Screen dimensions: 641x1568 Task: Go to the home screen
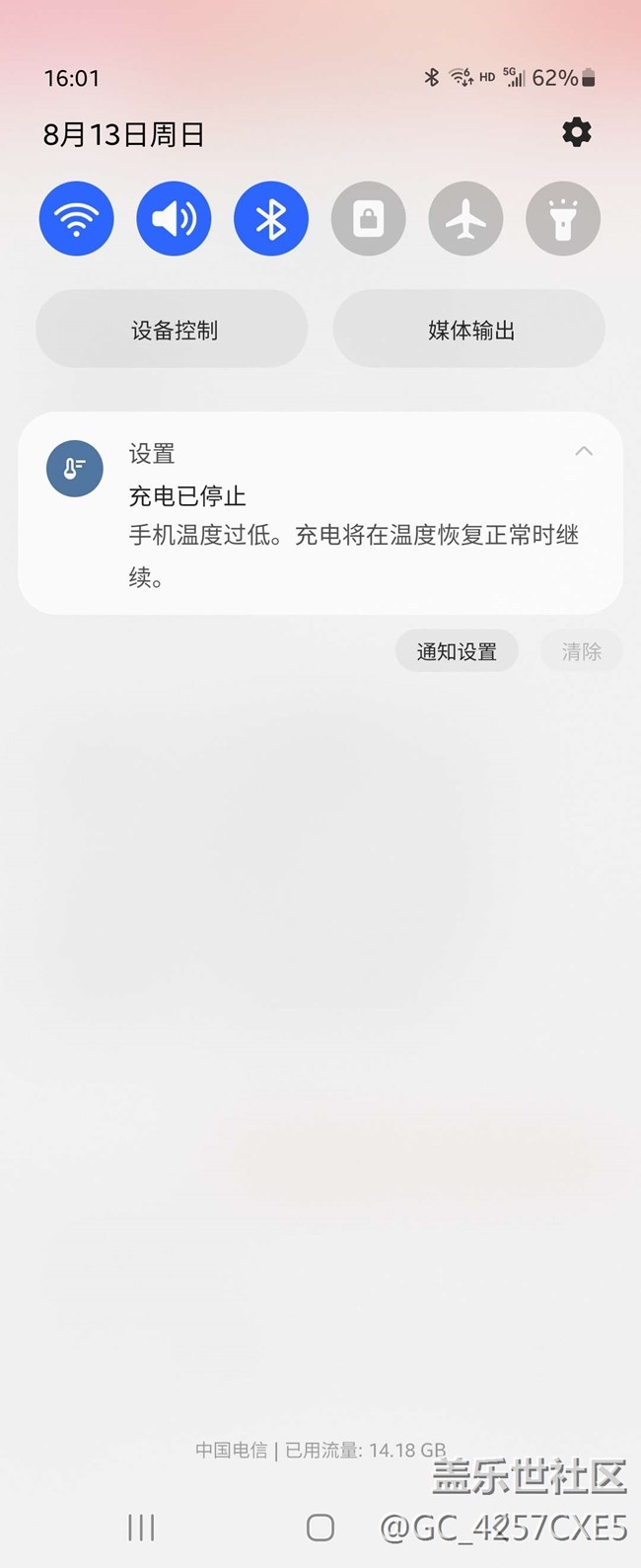coord(320,1528)
